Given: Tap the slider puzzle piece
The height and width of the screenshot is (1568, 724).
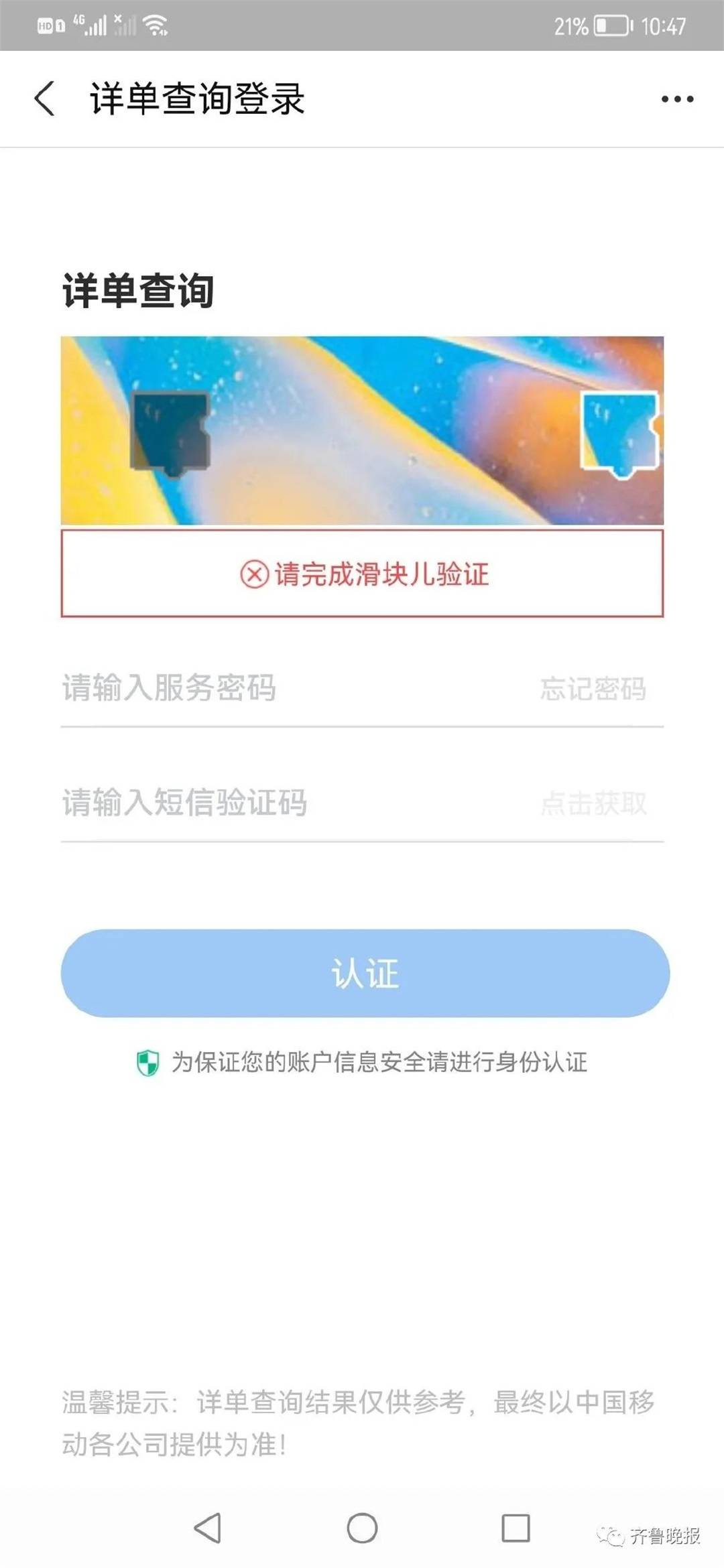Looking at the screenshot, I should 620,434.
